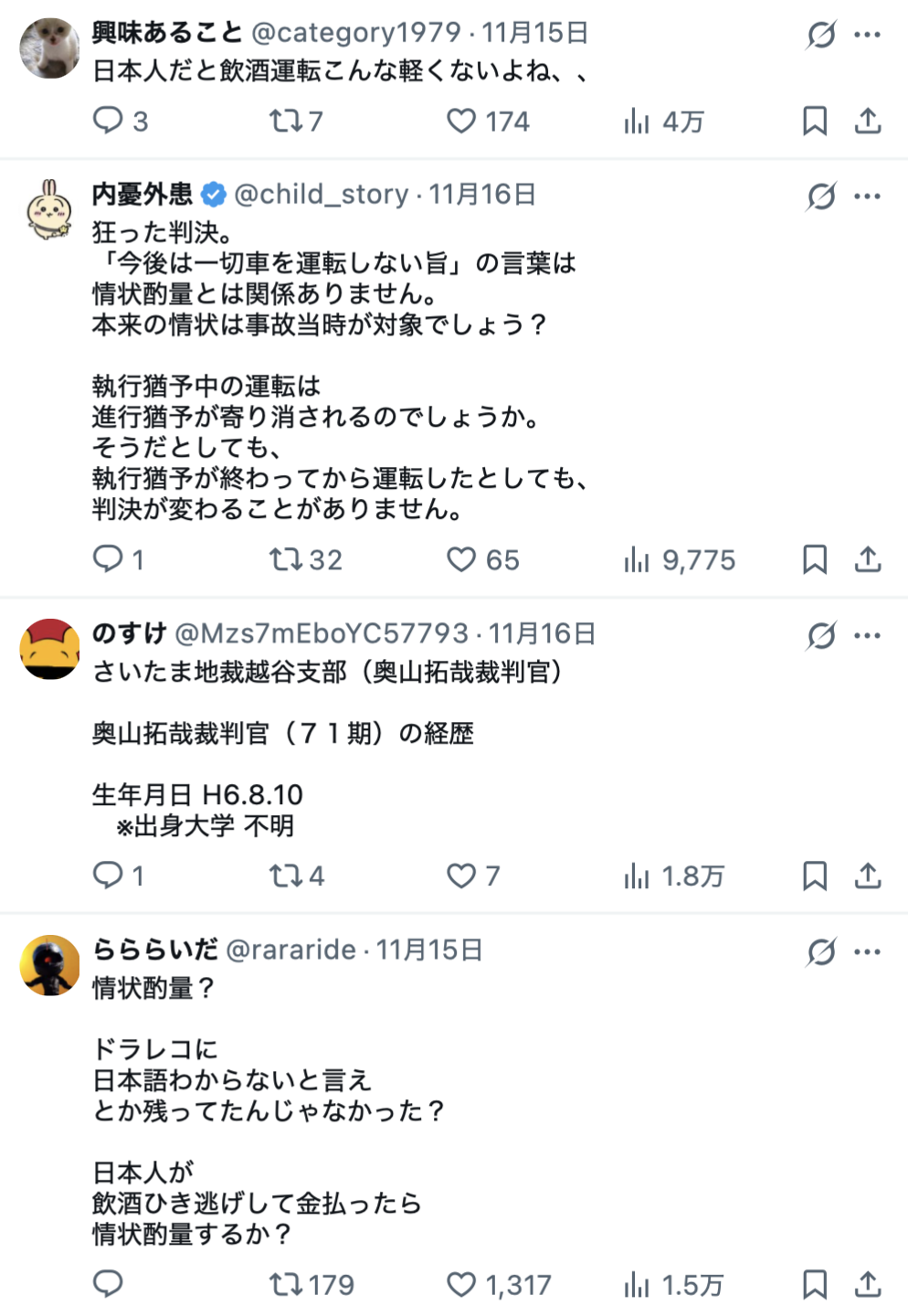908x1316 pixels.
Task: Share the post by のすけ
Action: click(x=867, y=876)
